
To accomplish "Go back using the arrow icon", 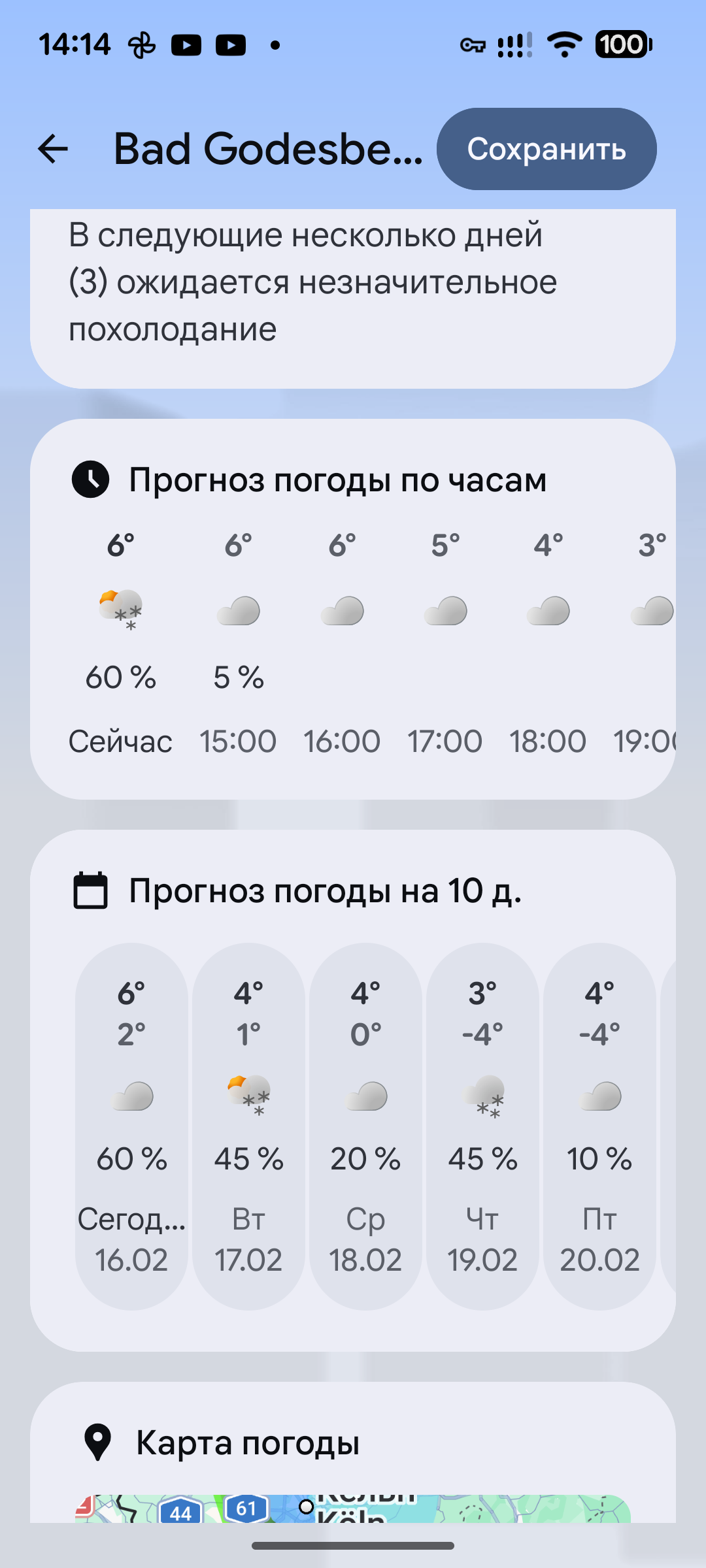I will coord(53,149).
